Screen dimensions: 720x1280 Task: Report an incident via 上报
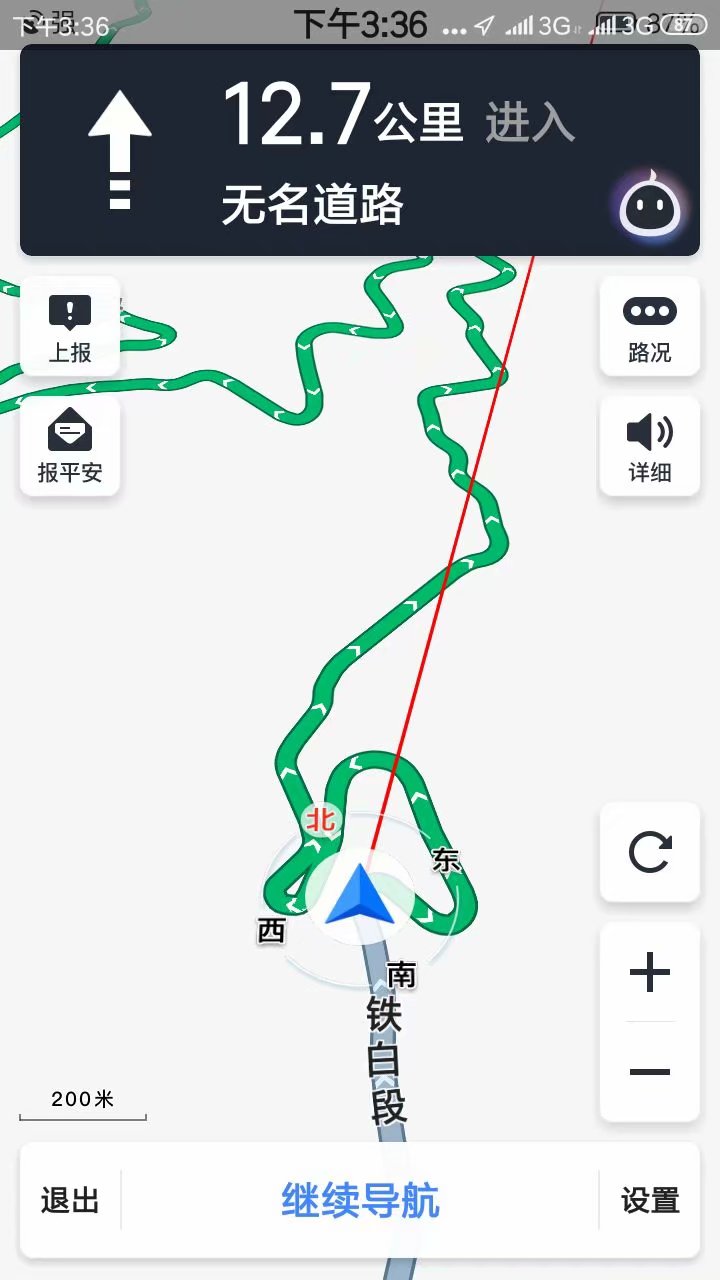pos(70,327)
